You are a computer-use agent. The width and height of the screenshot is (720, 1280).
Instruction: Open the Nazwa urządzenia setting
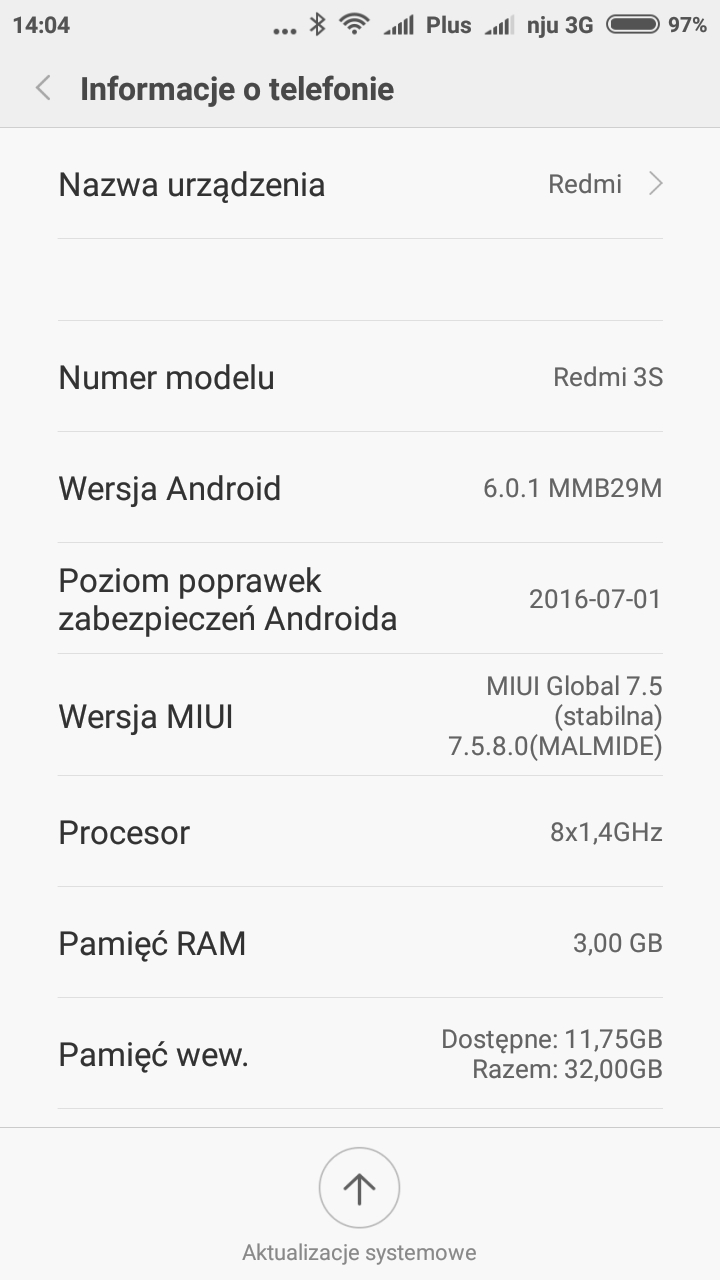(x=360, y=185)
